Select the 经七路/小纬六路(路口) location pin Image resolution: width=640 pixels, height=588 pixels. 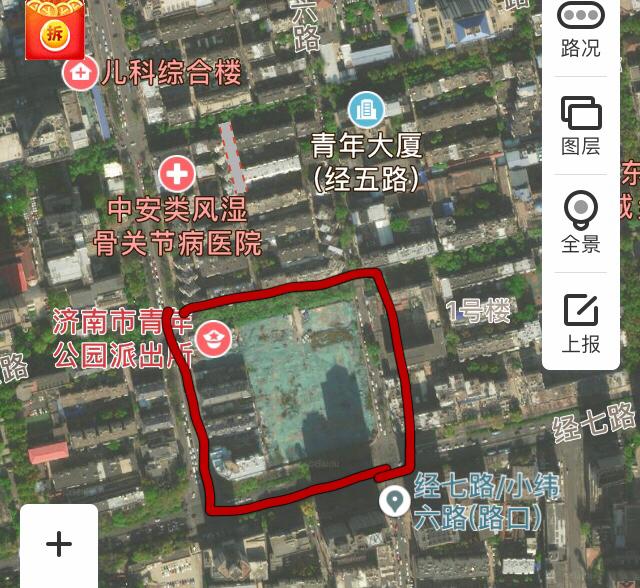click(x=394, y=500)
